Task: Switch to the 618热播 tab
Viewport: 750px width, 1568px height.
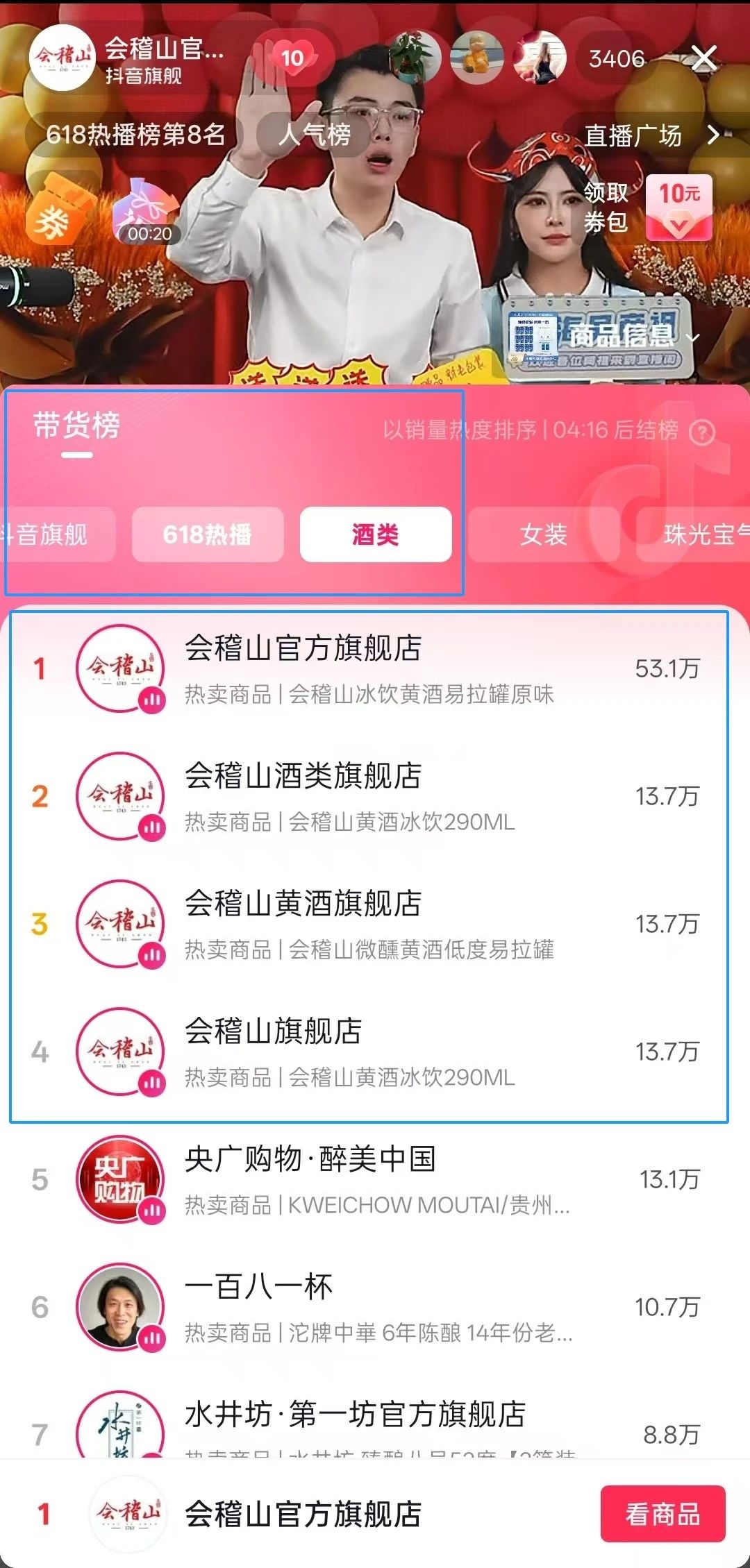Action: 208,534
